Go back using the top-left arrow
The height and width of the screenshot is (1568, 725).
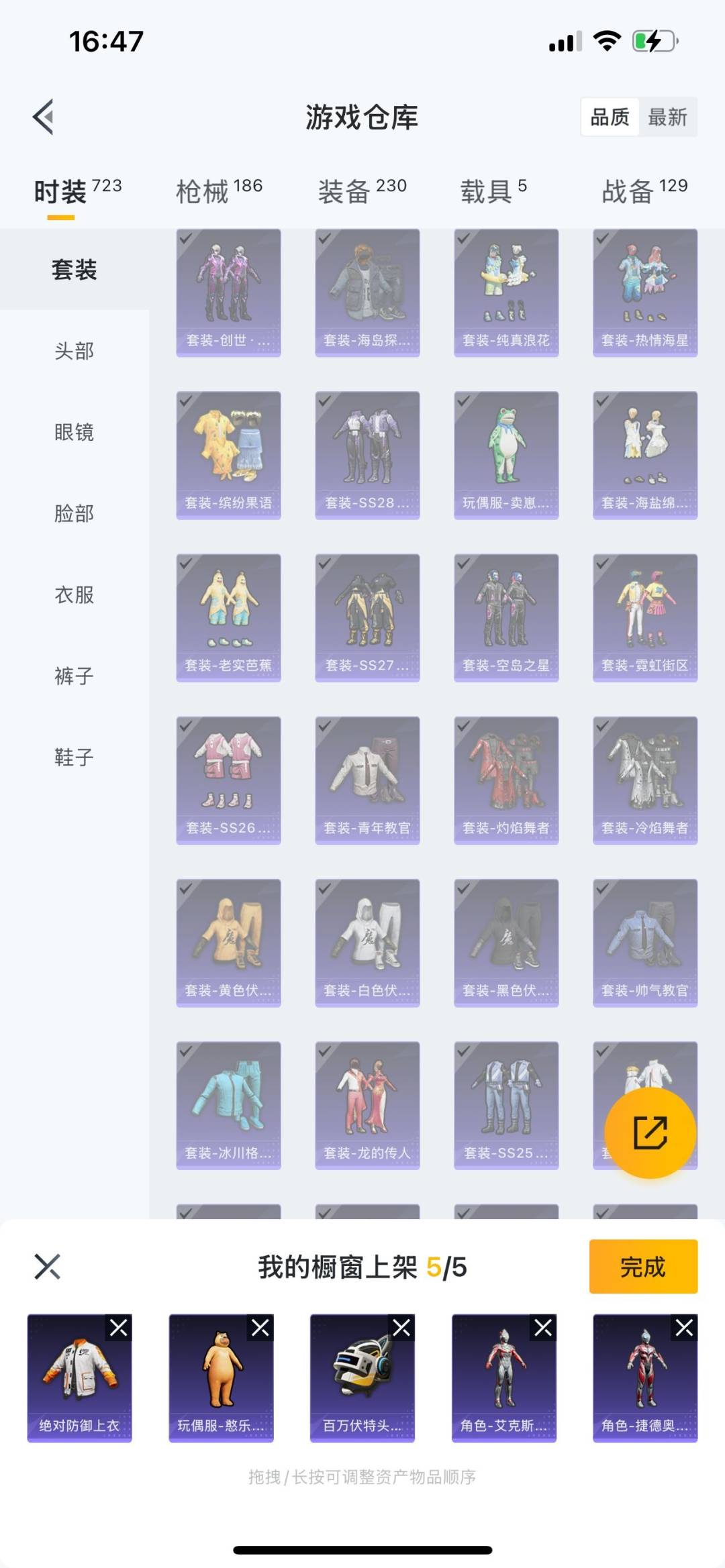click(x=44, y=117)
